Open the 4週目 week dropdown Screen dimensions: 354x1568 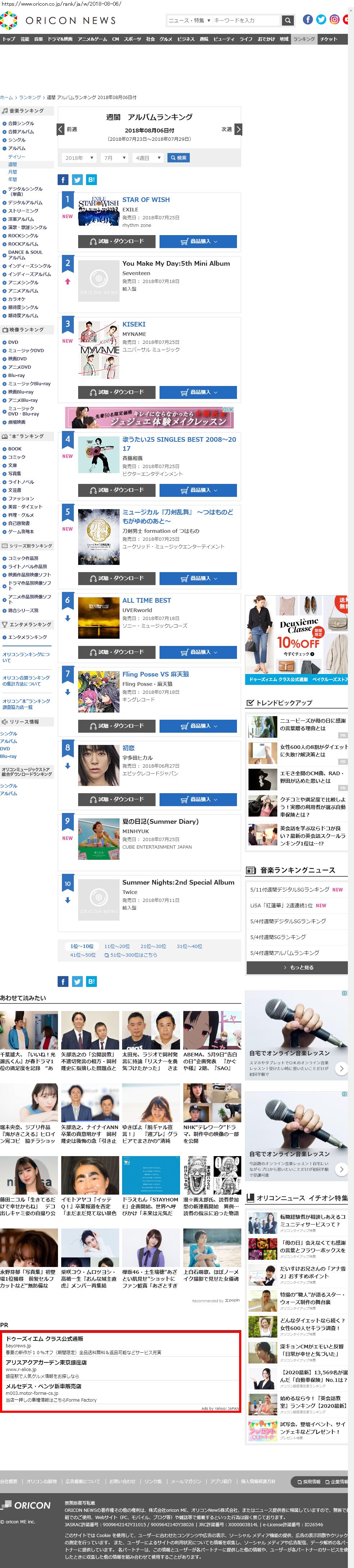click(x=149, y=158)
